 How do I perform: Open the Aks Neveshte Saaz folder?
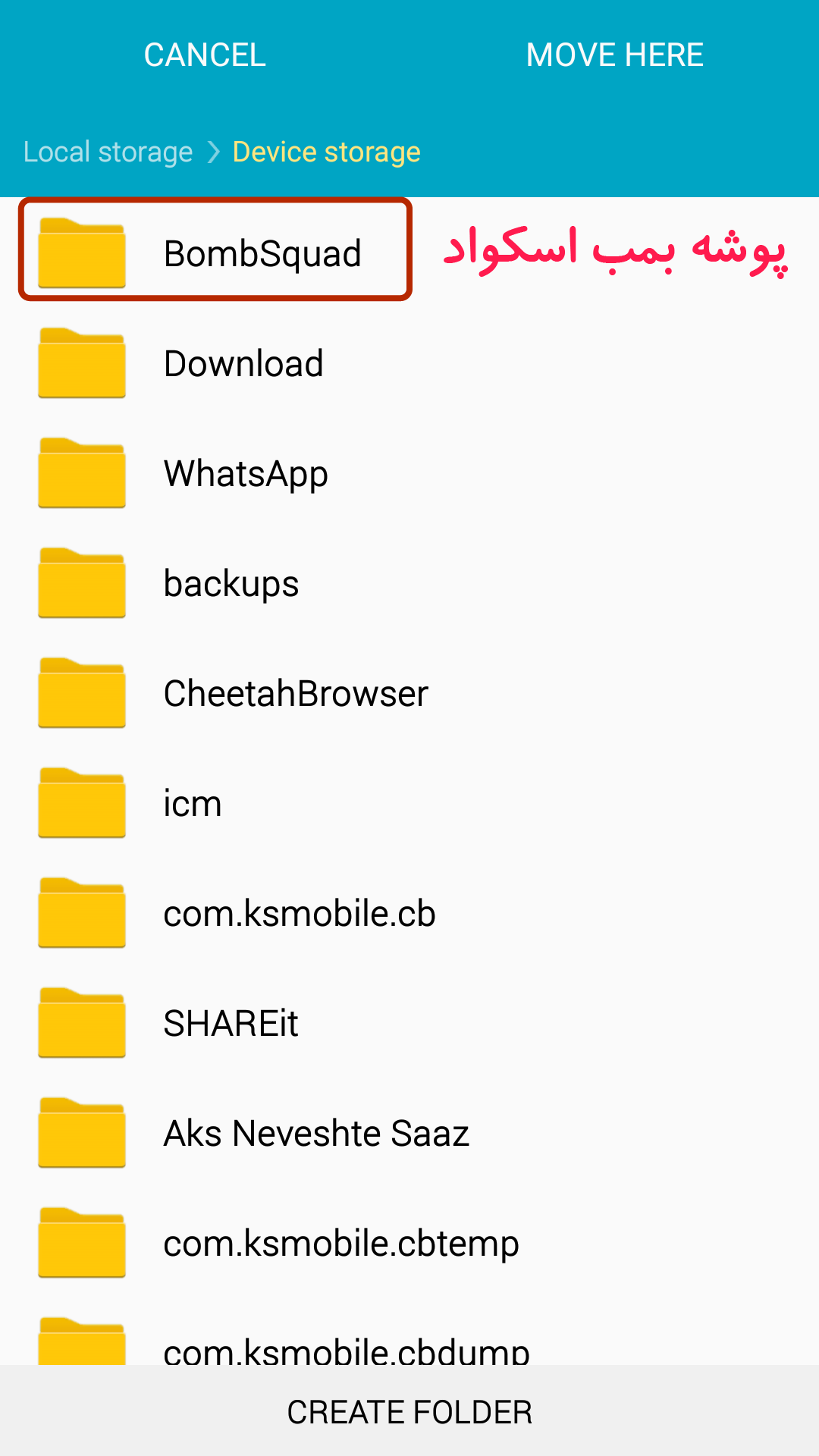[409, 1133]
